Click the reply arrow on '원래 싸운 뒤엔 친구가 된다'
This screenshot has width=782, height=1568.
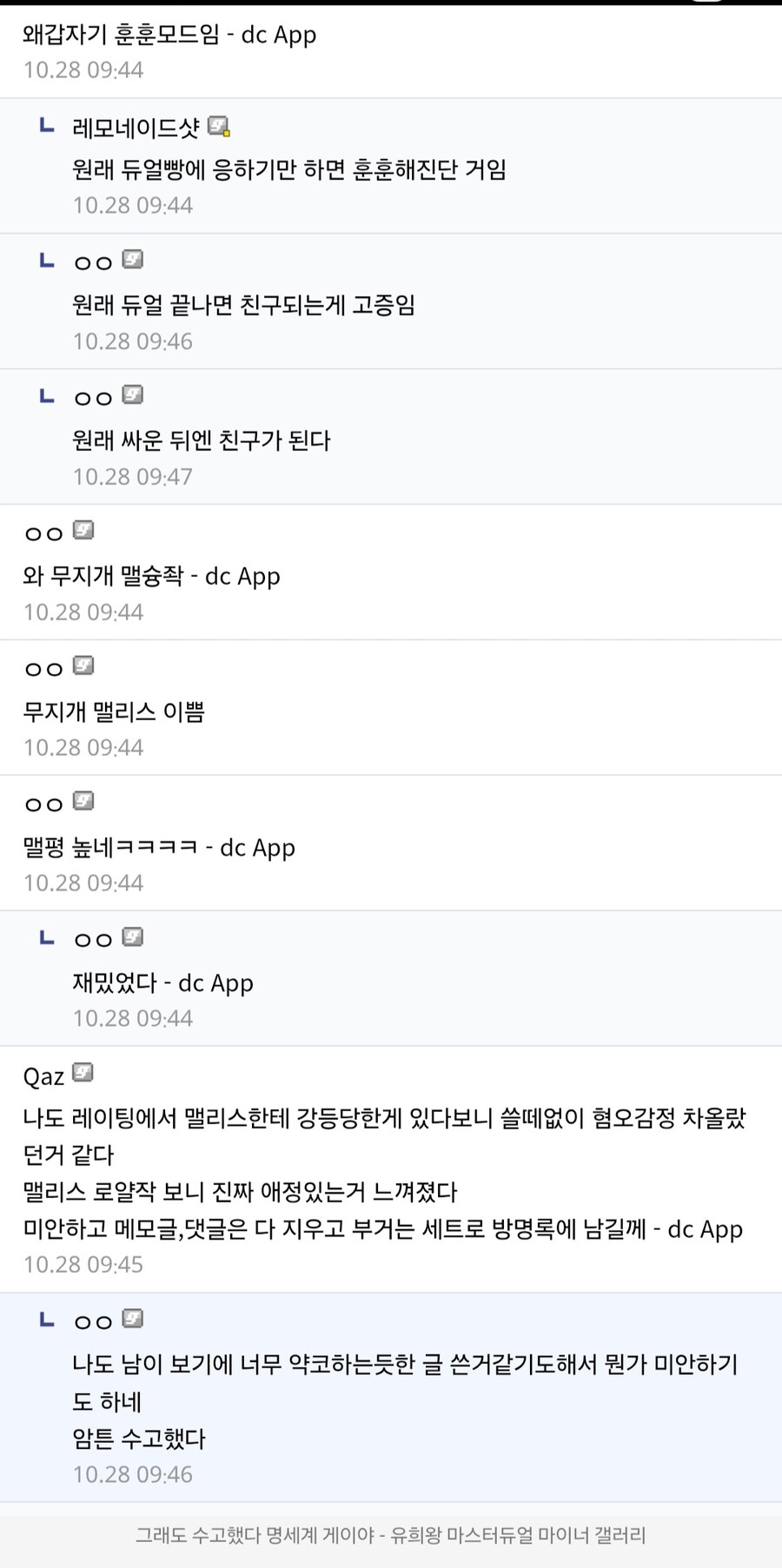(x=44, y=395)
